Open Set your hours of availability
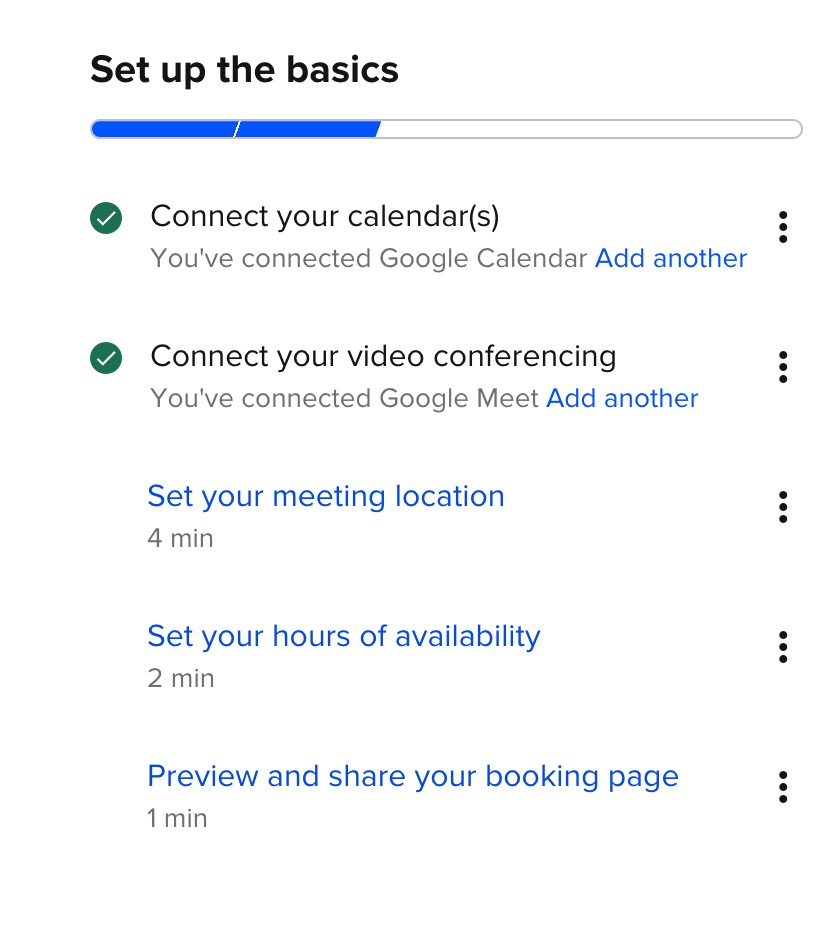 point(344,636)
